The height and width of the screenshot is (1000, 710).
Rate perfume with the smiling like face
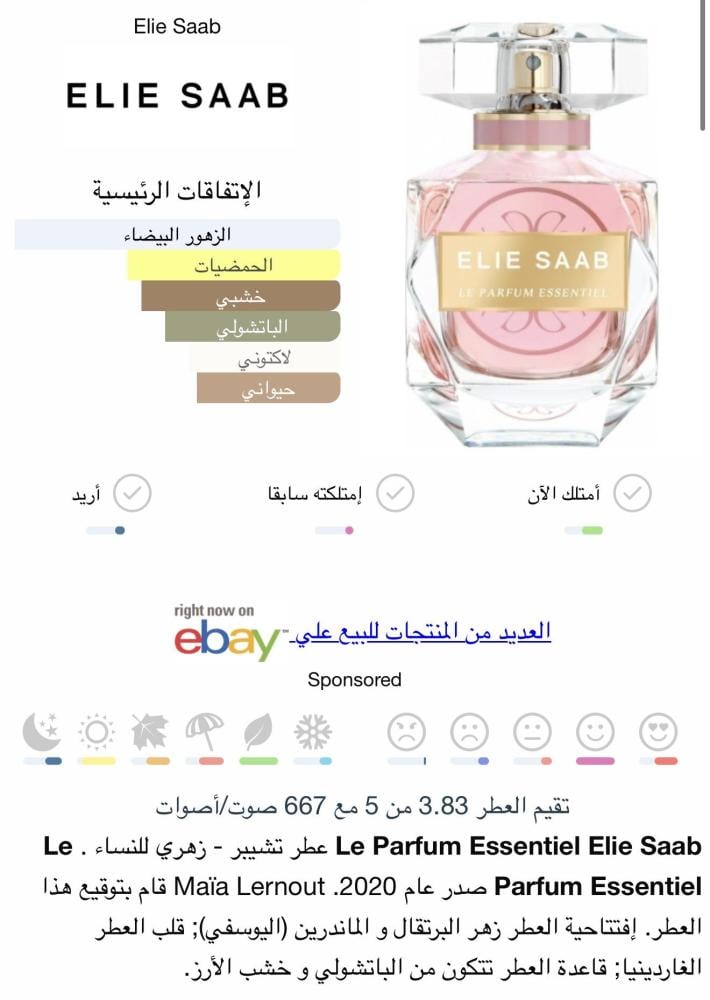point(595,734)
